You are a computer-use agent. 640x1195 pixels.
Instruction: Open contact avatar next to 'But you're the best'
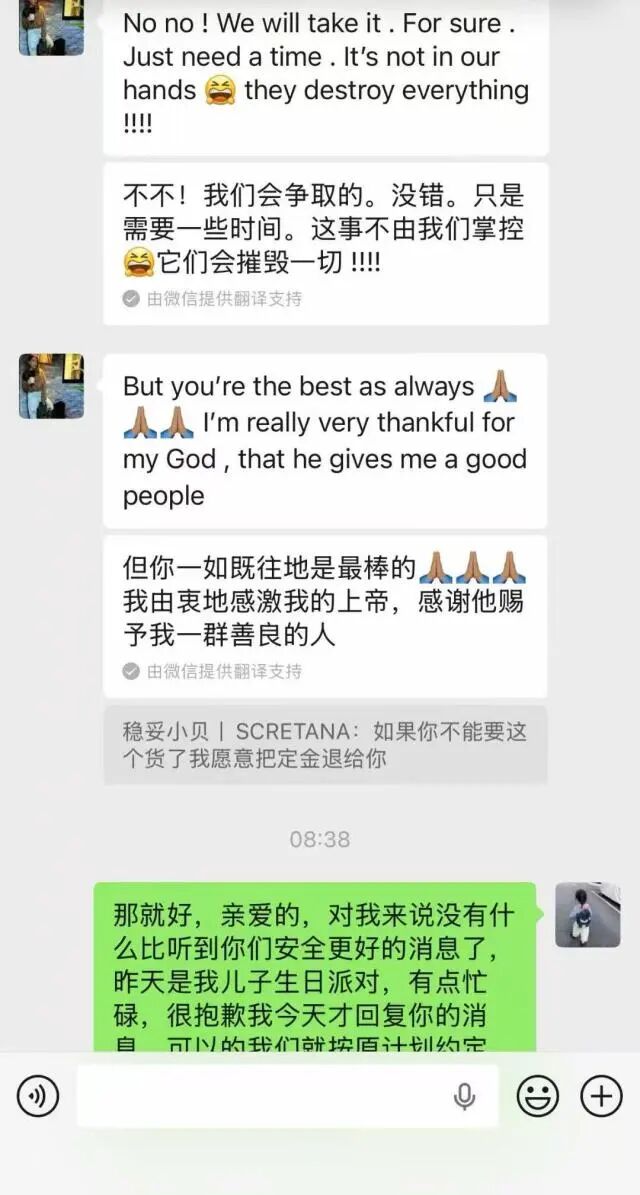[52, 386]
